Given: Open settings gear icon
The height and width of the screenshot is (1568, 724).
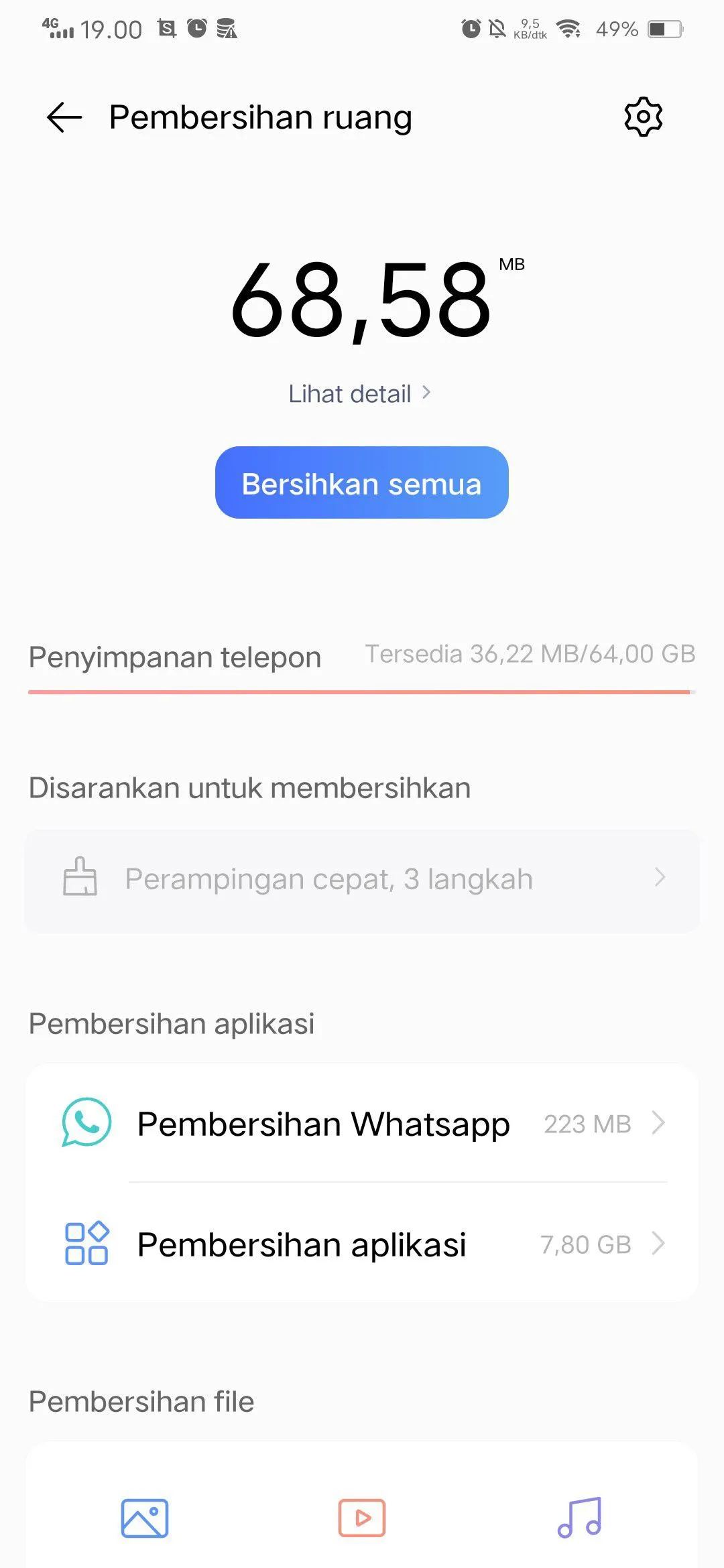Looking at the screenshot, I should [x=643, y=117].
